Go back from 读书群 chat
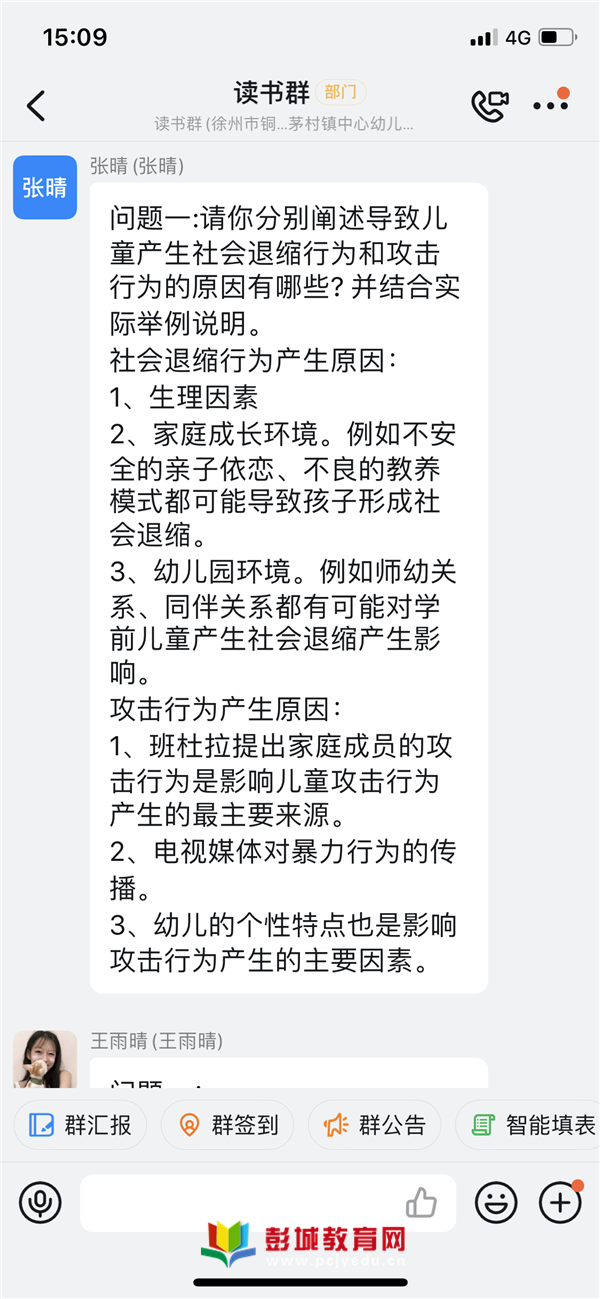This screenshot has width=600, height=1299. pyautogui.click(x=36, y=105)
